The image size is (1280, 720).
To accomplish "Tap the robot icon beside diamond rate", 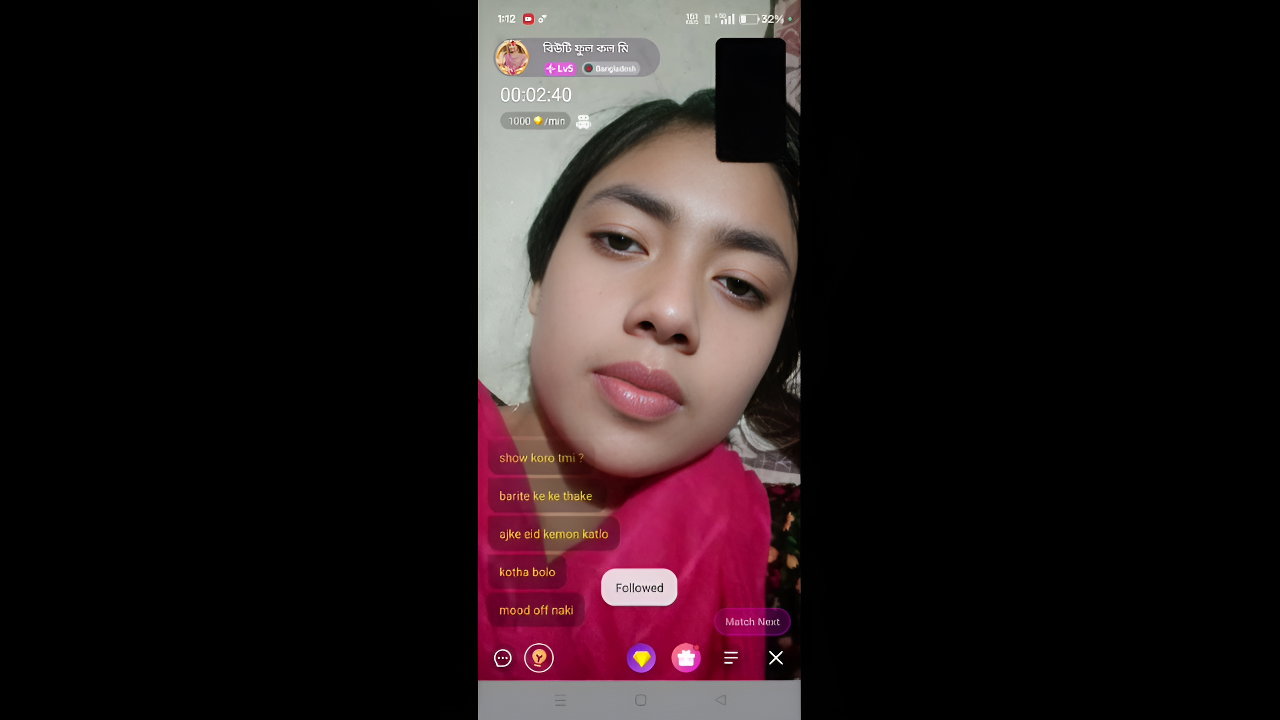I will (x=583, y=121).
